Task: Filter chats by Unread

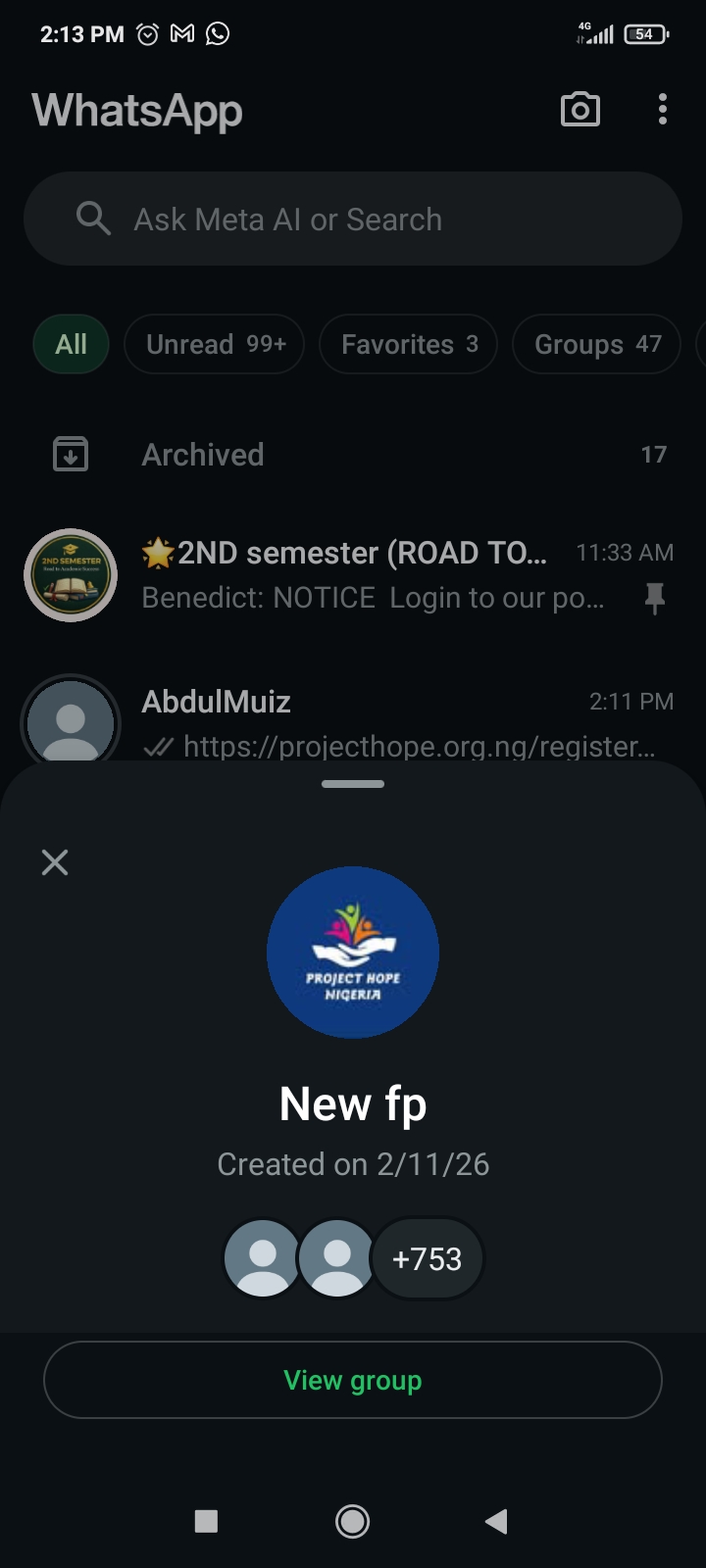Action: pyautogui.click(x=215, y=345)
